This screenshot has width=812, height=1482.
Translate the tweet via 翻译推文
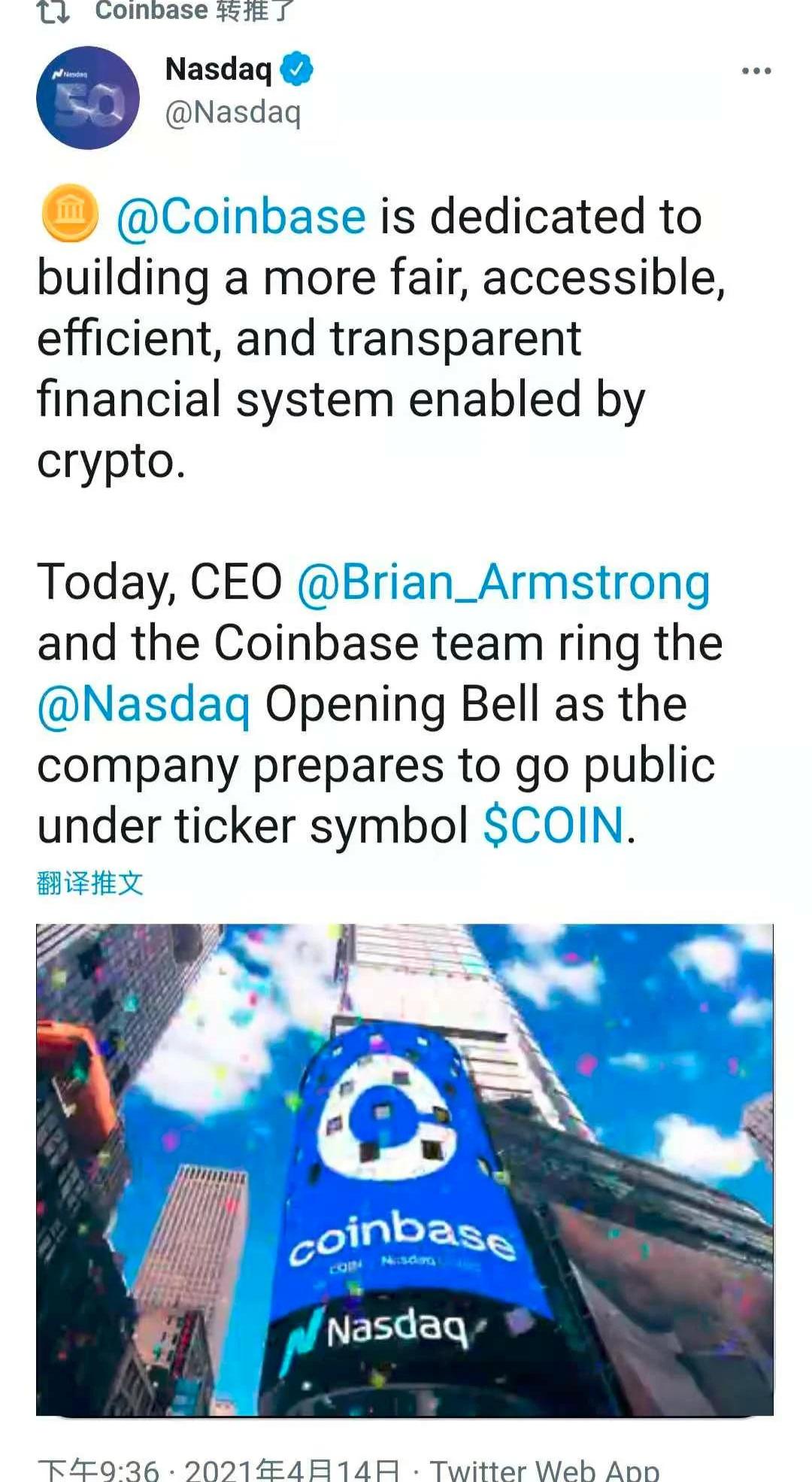89,882
